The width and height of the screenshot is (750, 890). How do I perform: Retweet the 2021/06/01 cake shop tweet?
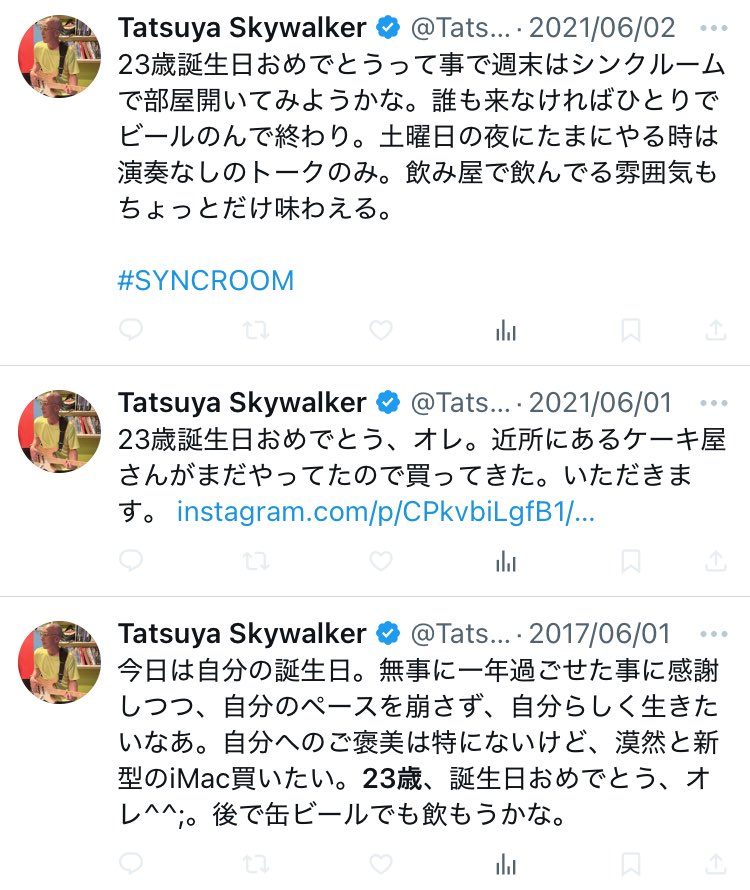click(x=256, y=562)
